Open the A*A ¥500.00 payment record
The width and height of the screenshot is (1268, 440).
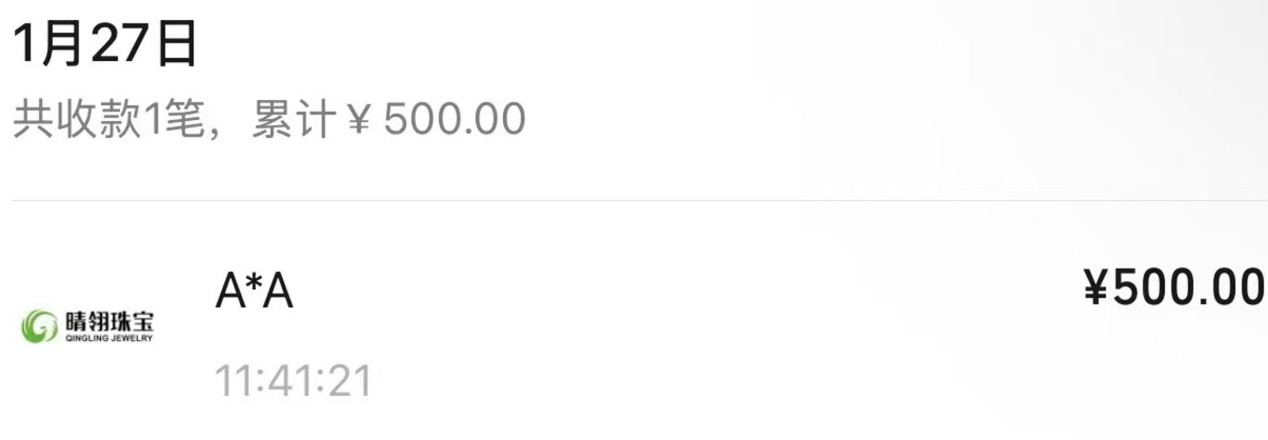pos(640,325)
